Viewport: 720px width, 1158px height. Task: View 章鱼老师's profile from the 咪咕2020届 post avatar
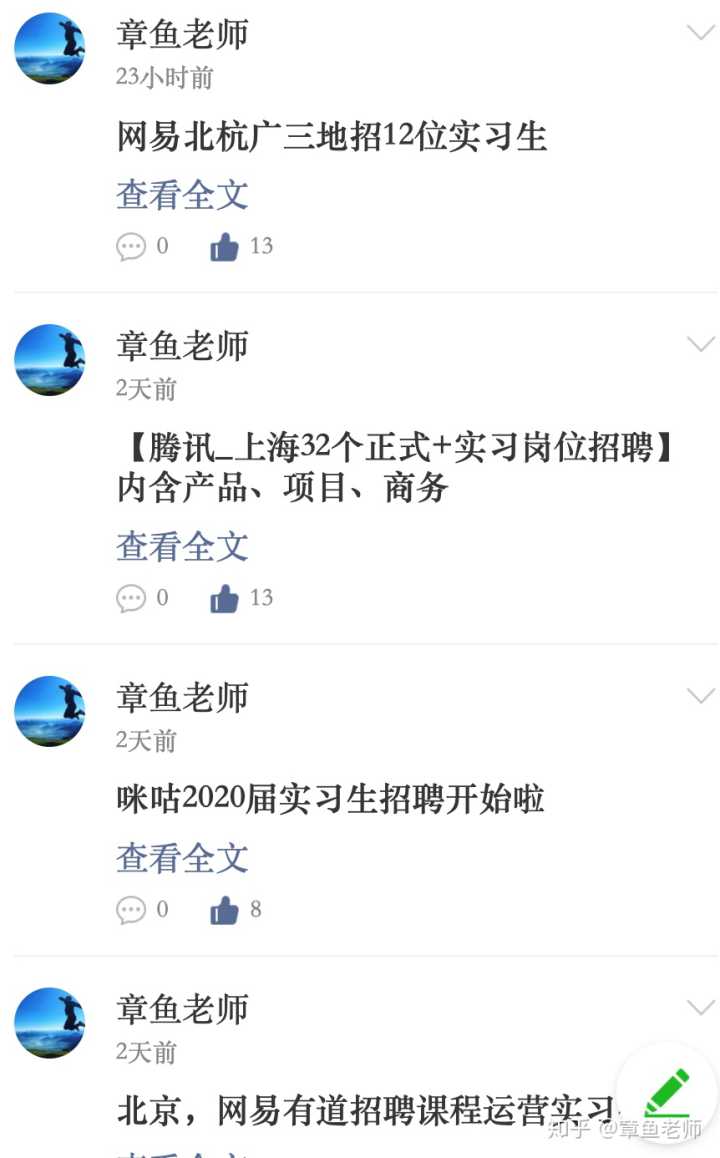click(50, 711)
